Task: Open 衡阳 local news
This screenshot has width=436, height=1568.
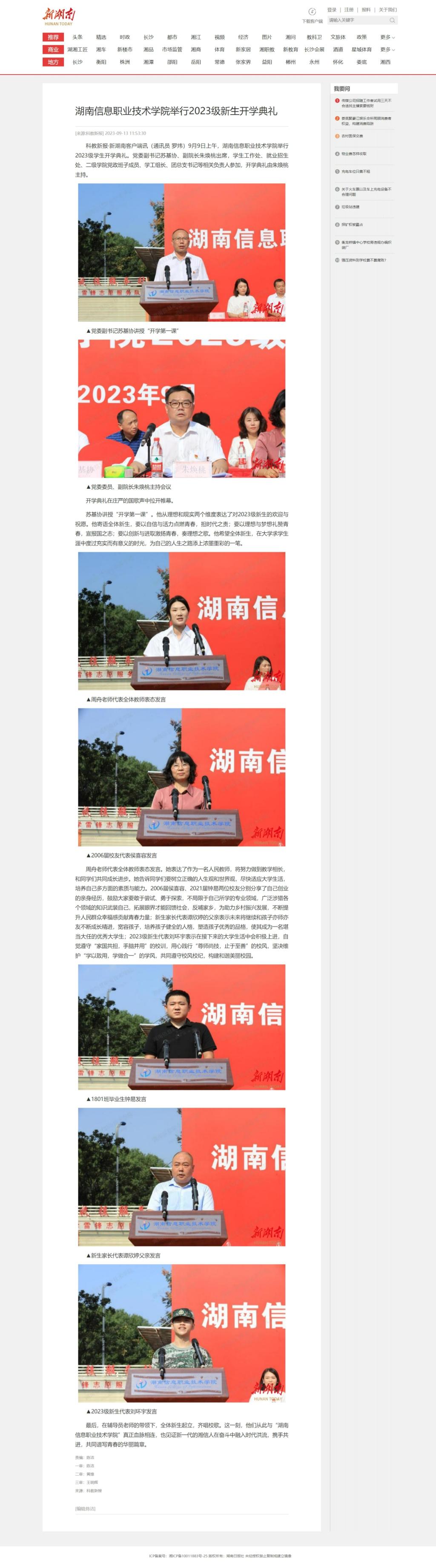Action: 101,62
